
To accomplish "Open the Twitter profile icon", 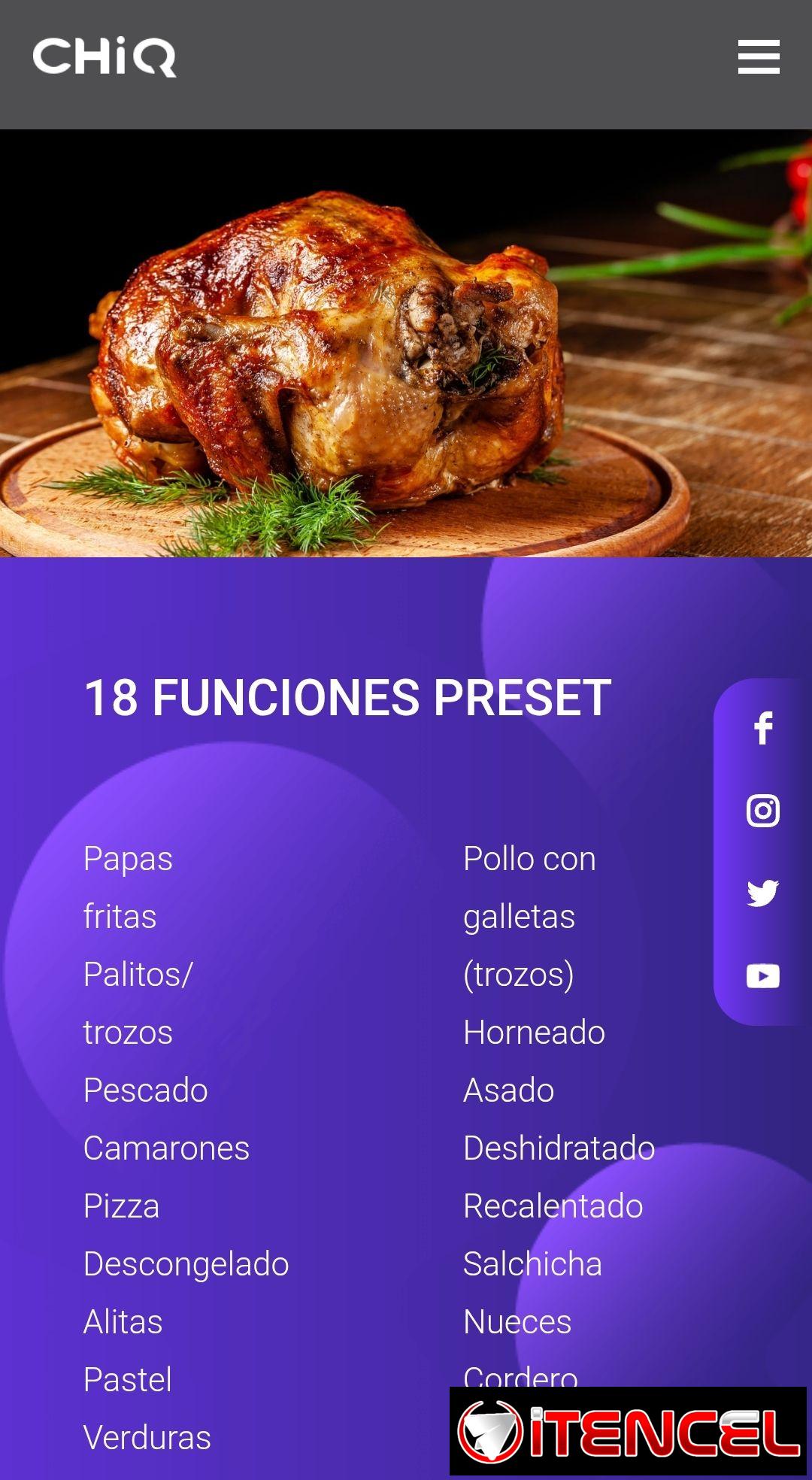I will tap(762, 893).
